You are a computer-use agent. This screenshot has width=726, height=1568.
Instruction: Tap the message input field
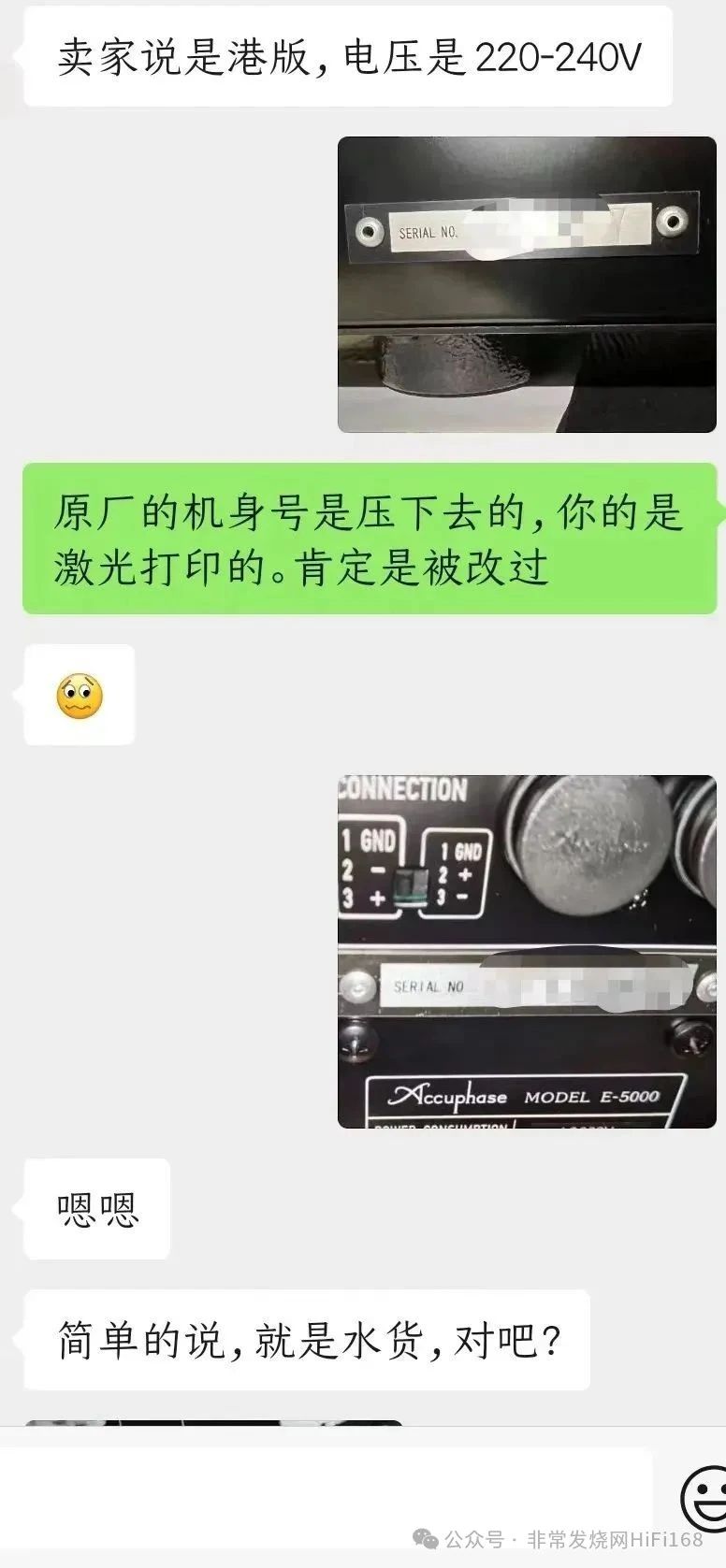click(326, 1492)
